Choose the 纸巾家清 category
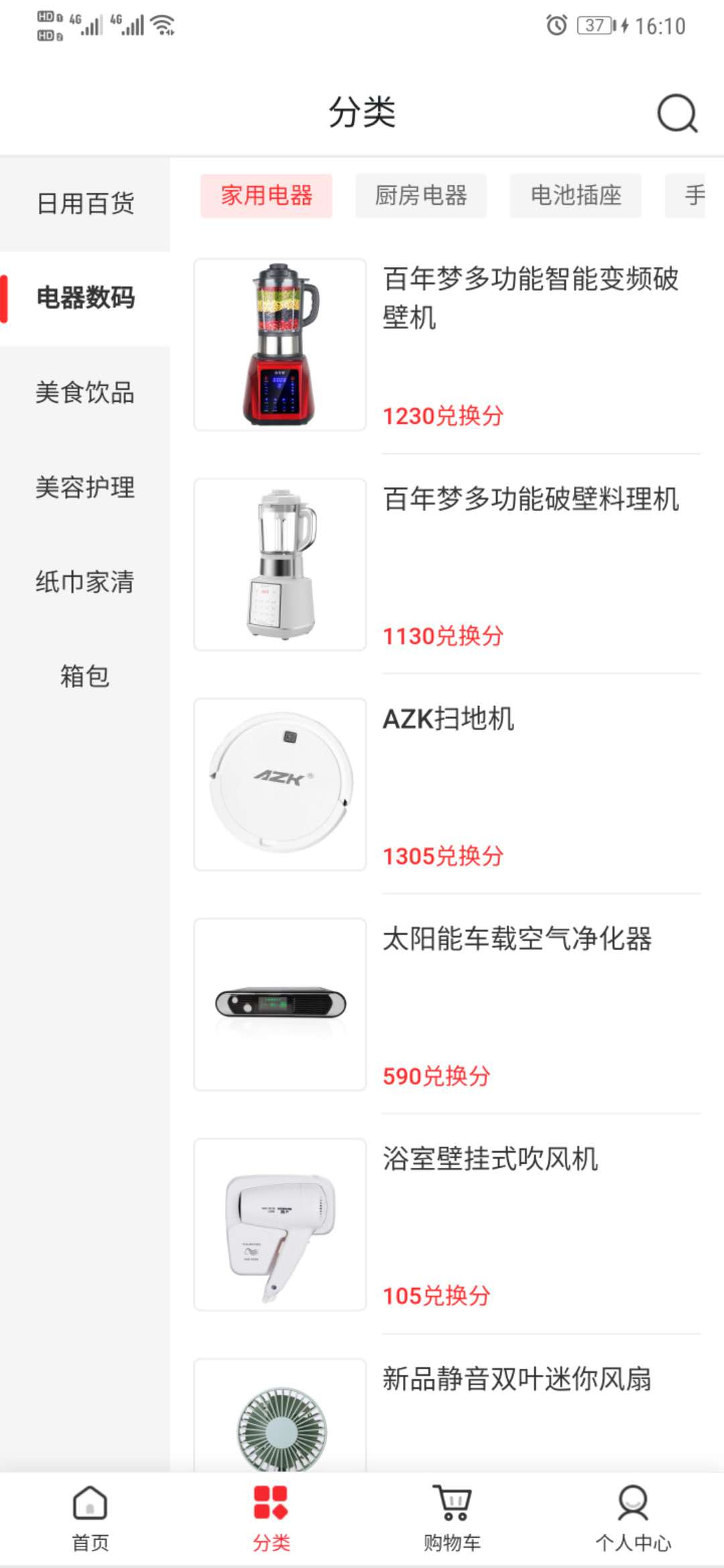The width and height of the screenshot is (724, 1568). 85,582
